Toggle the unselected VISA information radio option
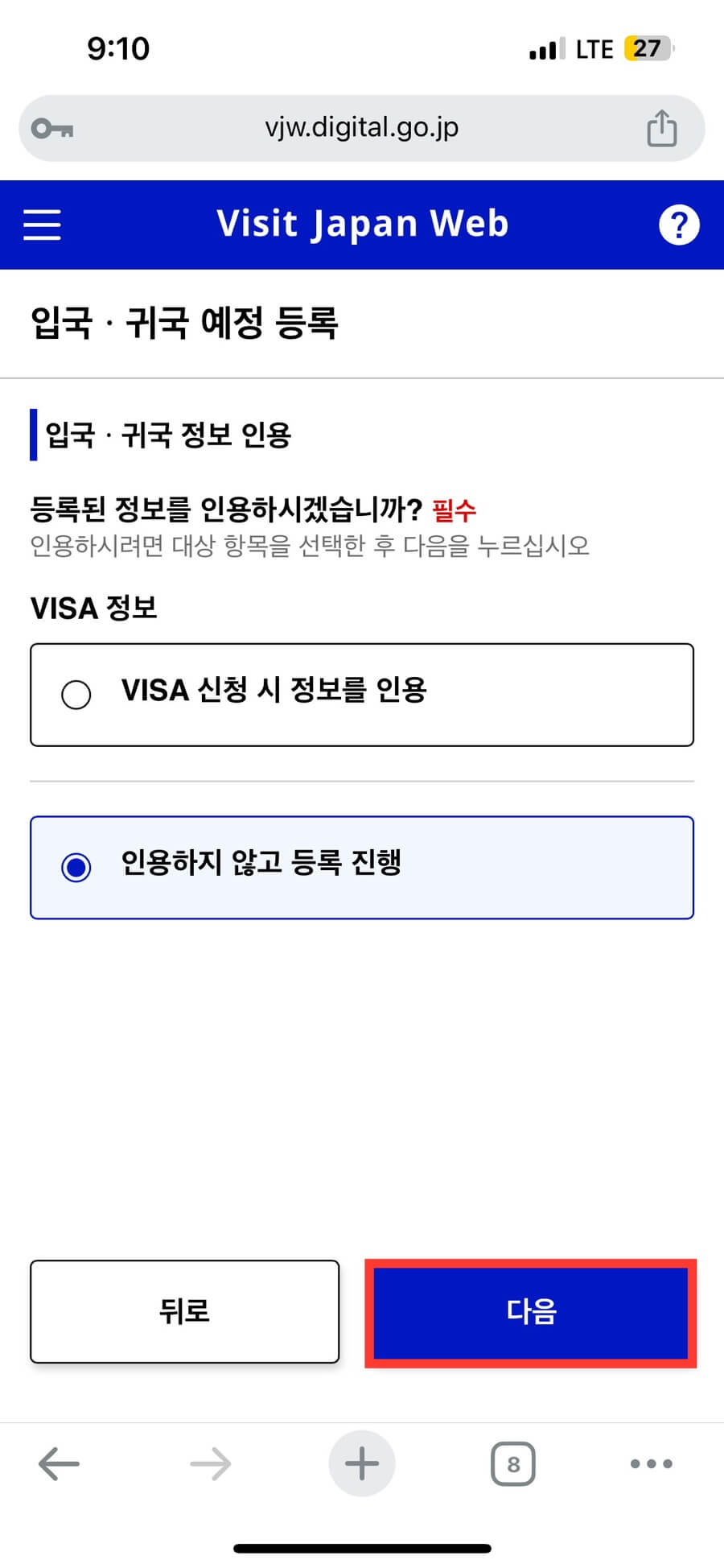The width and height of the screenshot is (724, 1568). 76,694
